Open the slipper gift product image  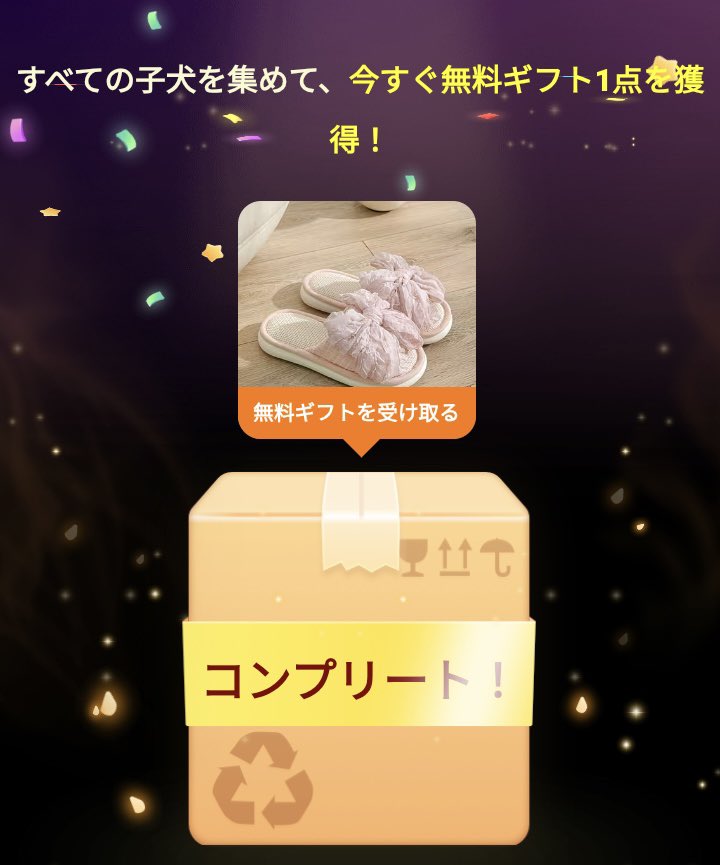click(356, 294)
